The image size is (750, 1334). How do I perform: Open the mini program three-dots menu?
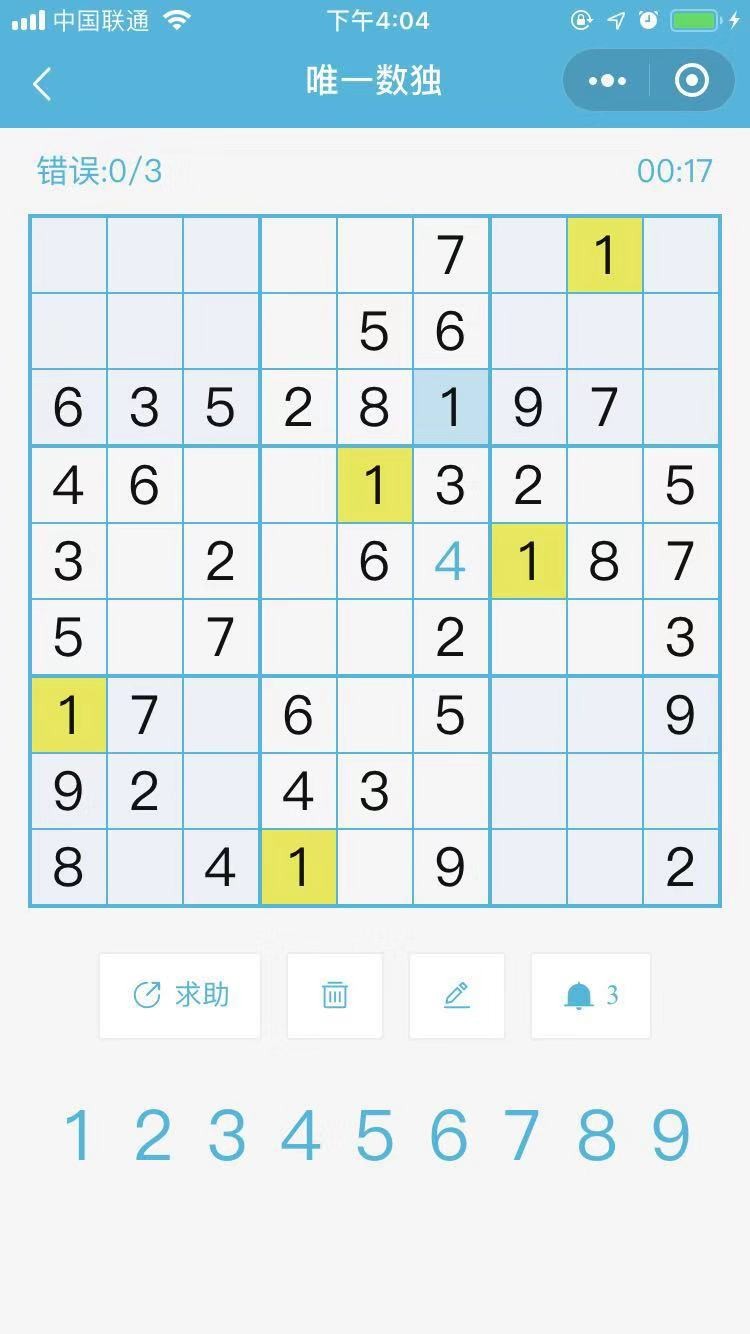coord(607,81)
